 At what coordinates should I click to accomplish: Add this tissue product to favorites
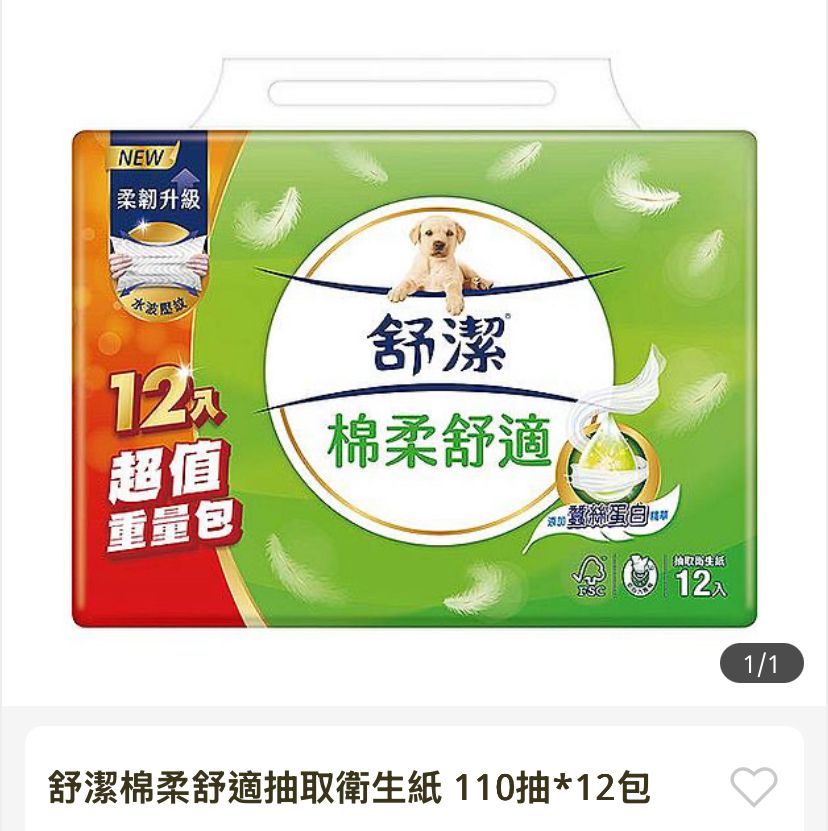[x=753, y=787]
